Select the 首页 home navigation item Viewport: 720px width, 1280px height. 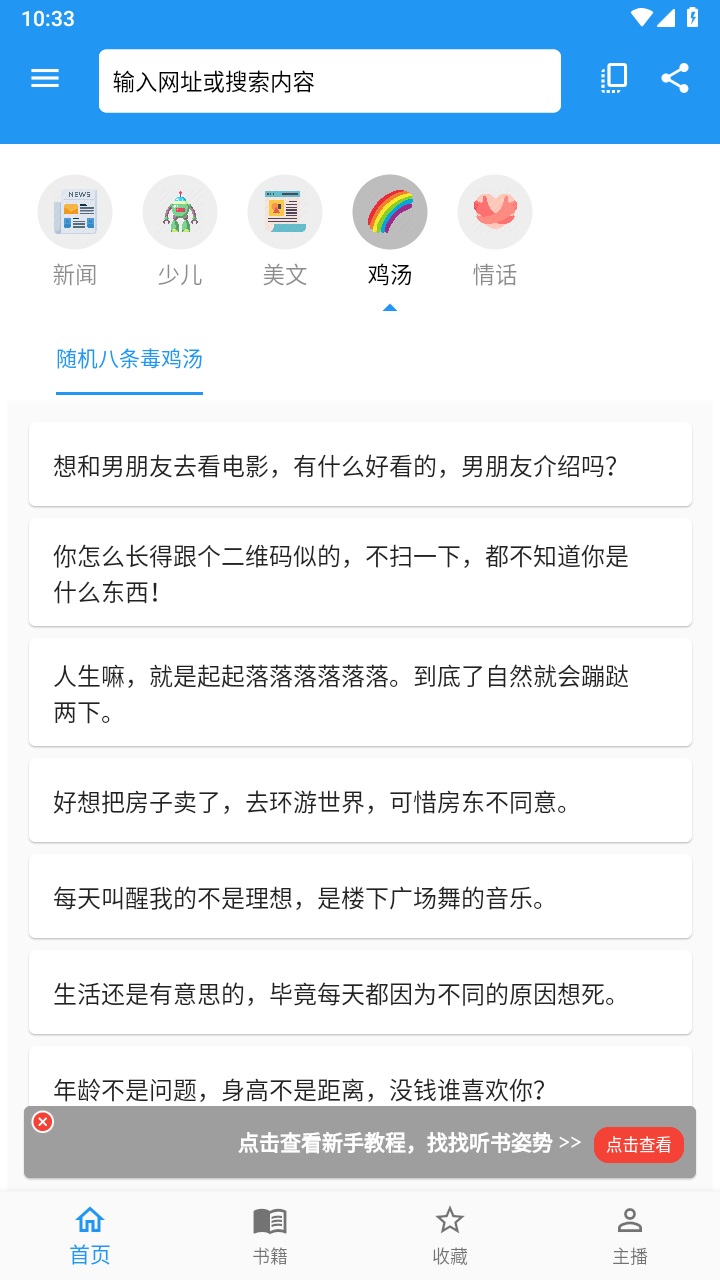[x=89, y=1232]
